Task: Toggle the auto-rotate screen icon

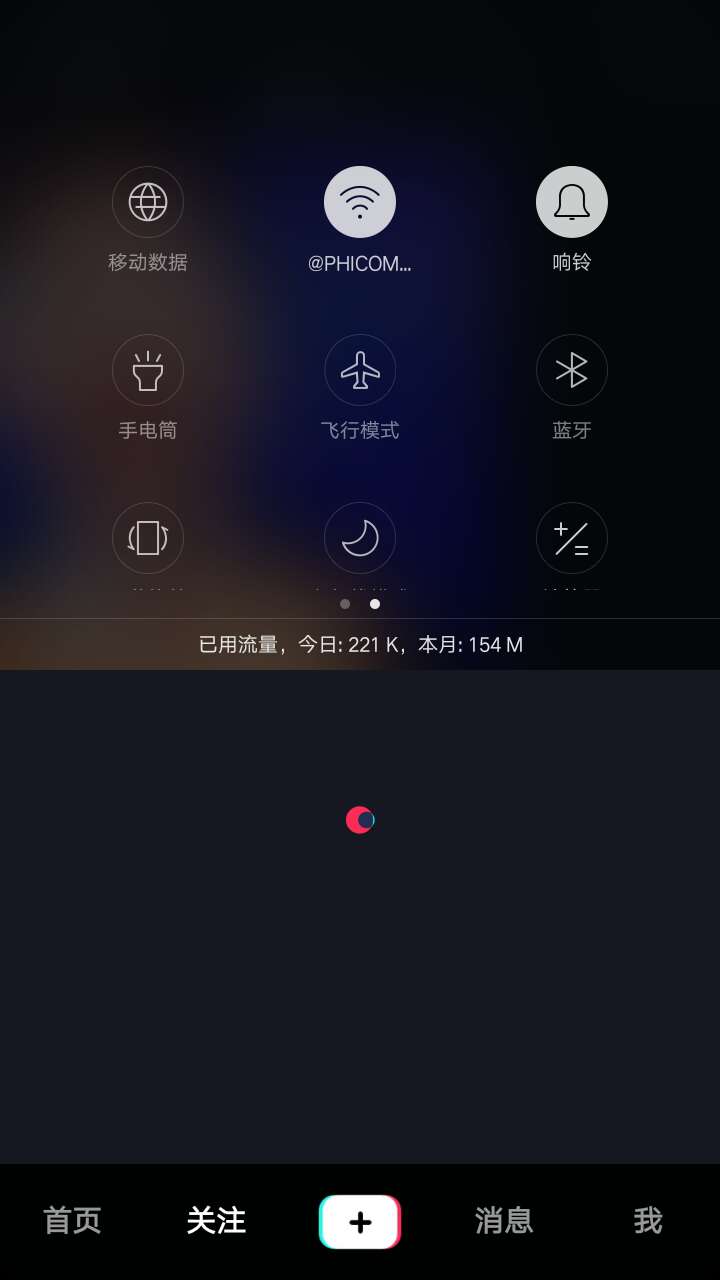Action: (148, 538)
